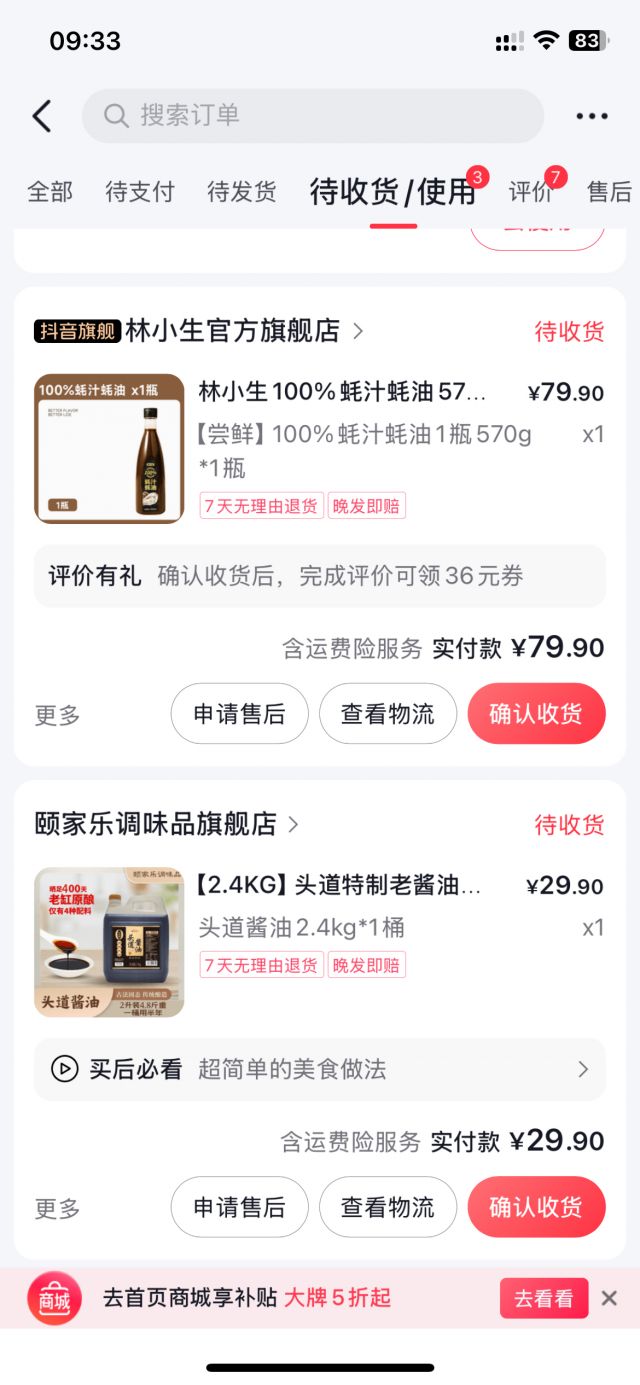
Task: Open the 评价 tab
Action: pos(531,192)
